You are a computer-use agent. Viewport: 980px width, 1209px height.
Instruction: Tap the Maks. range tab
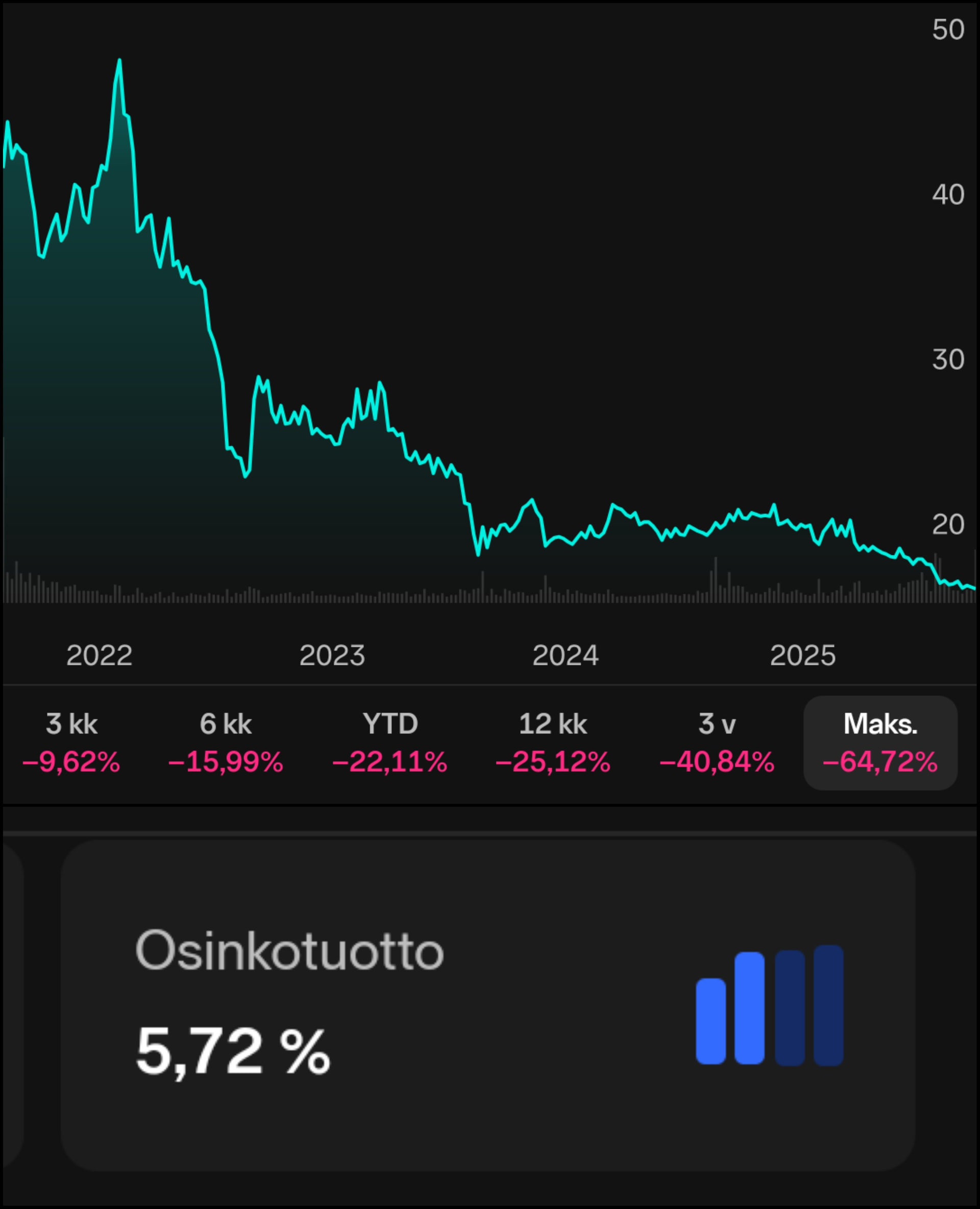[x=879, y=742]
